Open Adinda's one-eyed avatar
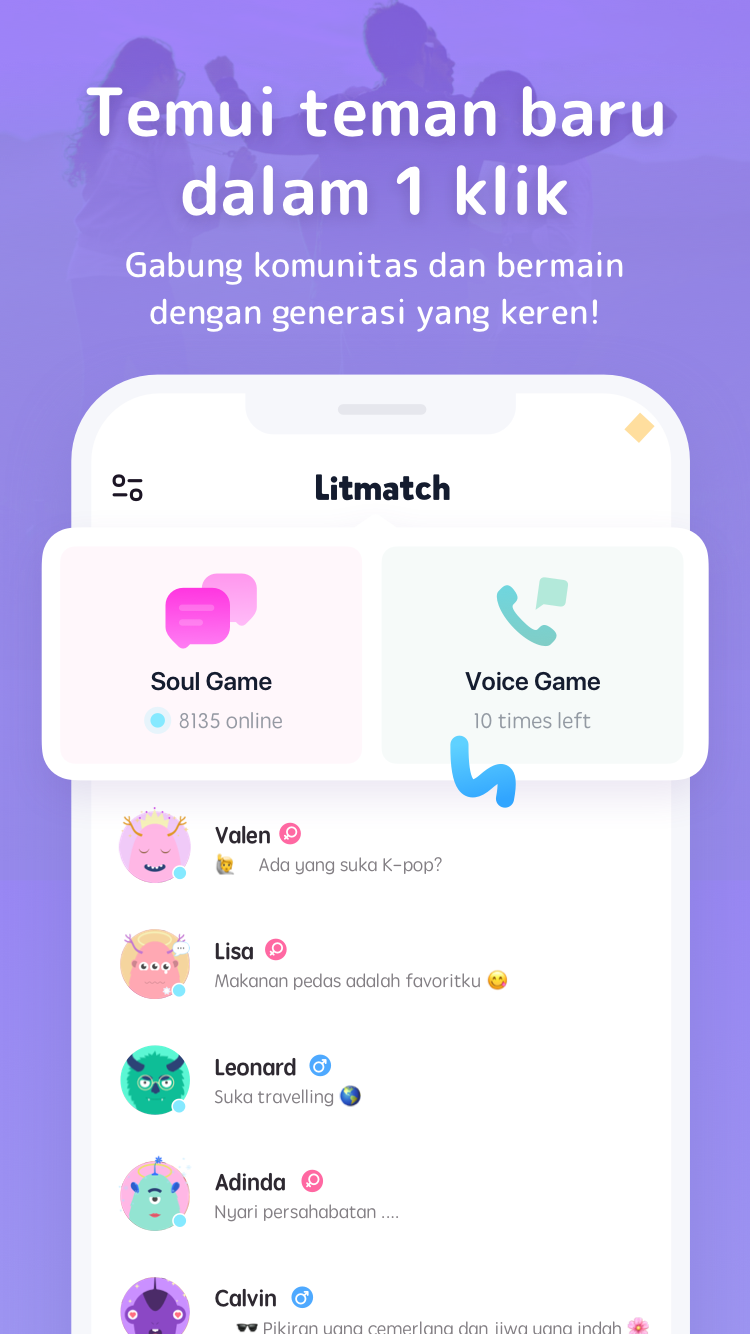This screenshot has width=750, height=1334. point(155,1193)
